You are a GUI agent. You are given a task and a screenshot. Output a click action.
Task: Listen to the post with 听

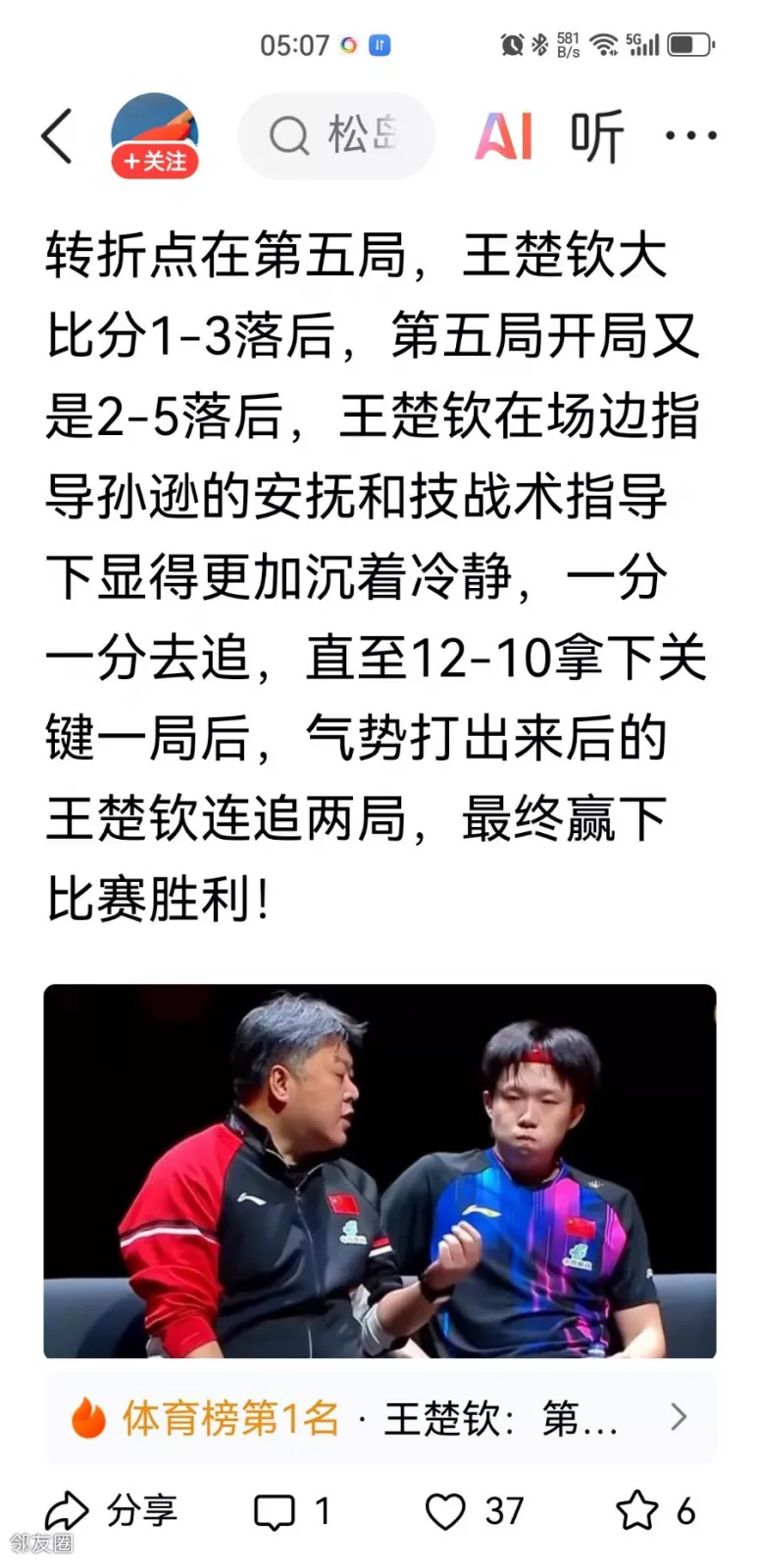(x=596, y=135)
